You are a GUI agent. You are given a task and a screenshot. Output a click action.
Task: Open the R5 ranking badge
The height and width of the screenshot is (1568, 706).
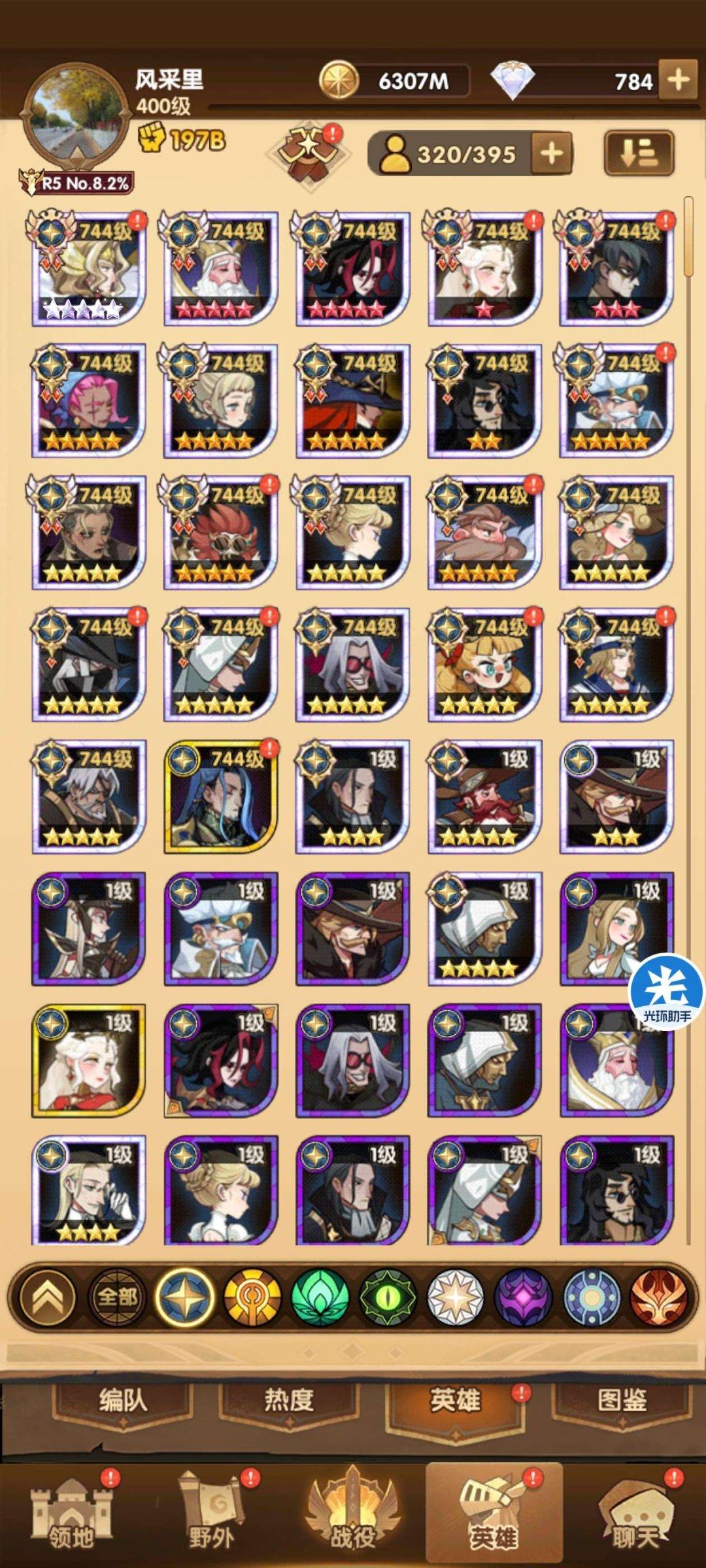pyautogui.click(x=78, y=183)
